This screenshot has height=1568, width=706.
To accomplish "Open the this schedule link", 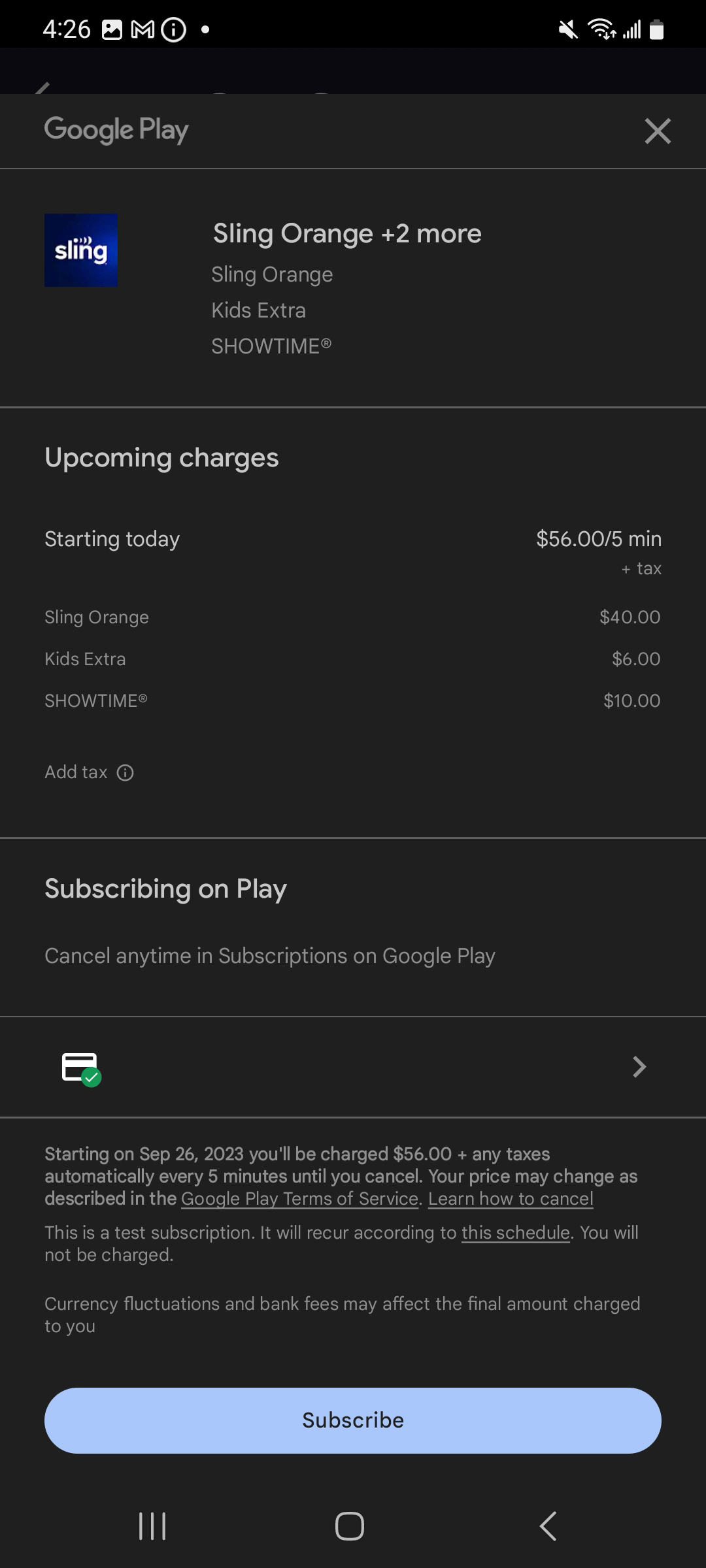I will pos(516,1233).
